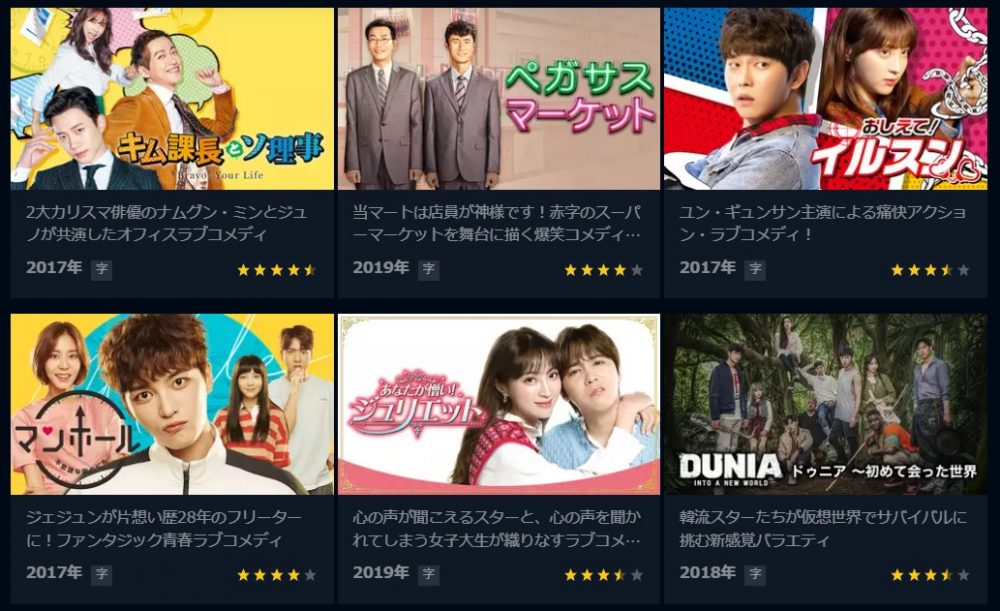Select the おしえて！イルスン drama card
The height and width of the screenshot is (611, 1000).
tap(825, 100)
